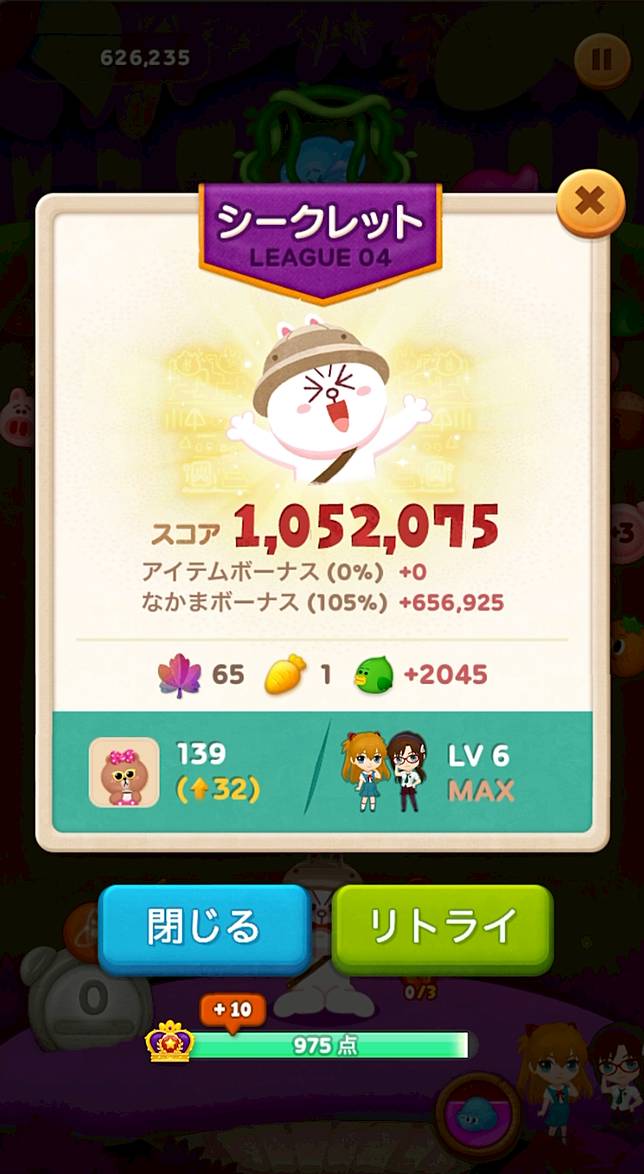Close the result dialog with the X

click(590, 204)
